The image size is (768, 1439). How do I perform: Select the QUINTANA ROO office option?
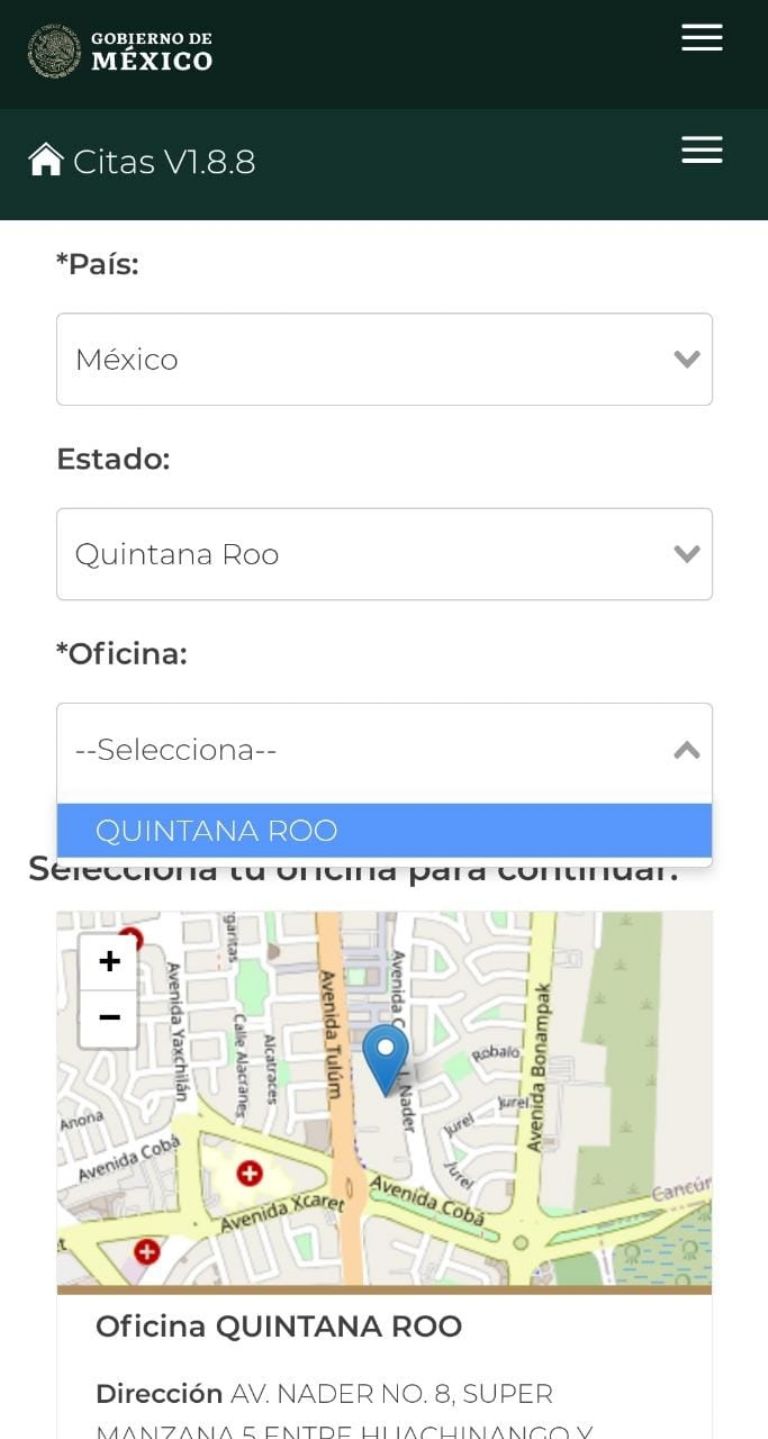coord(384,830)
